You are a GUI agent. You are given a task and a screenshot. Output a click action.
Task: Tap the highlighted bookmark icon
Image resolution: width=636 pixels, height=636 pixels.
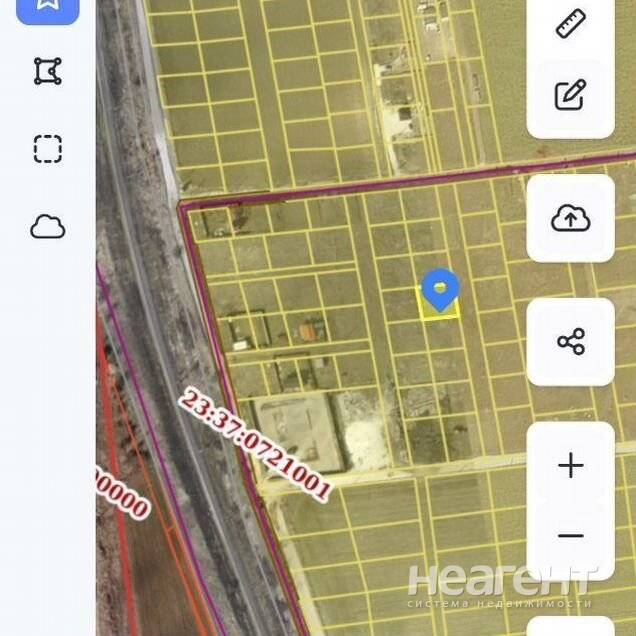pyautogui.click(x=47, y=6)
